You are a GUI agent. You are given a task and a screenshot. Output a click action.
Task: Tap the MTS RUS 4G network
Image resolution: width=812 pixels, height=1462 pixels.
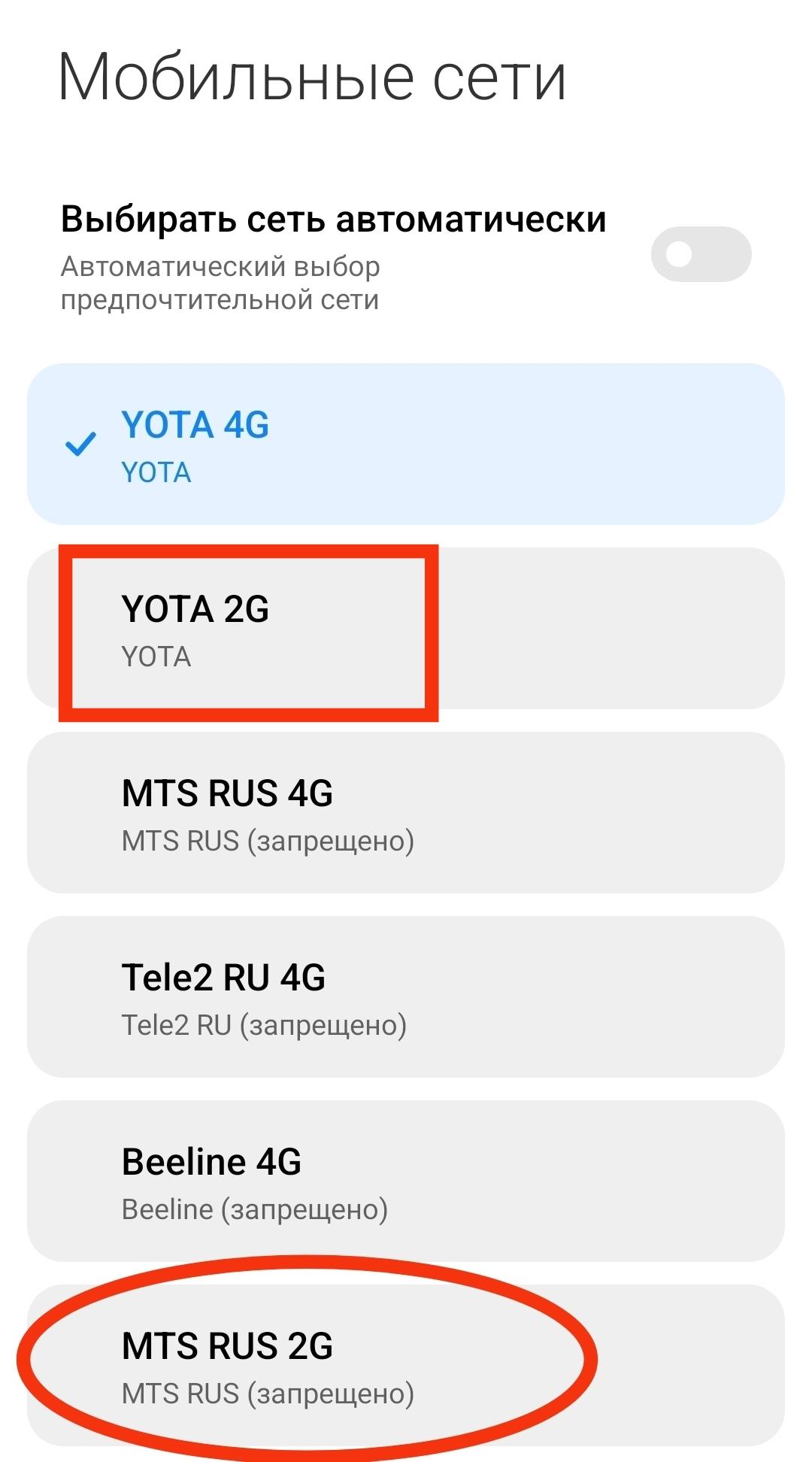coord(406,813)
